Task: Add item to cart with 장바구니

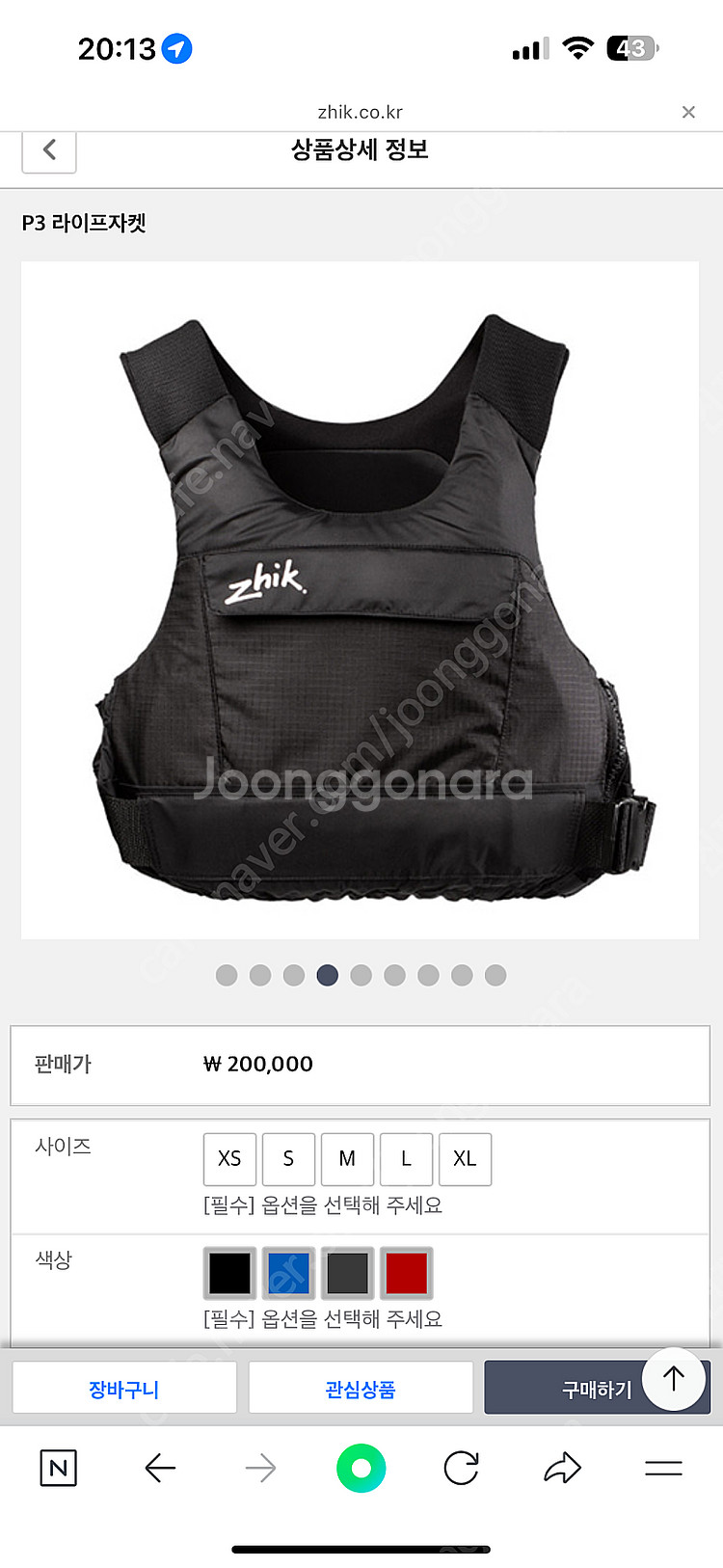Action: (124, 1389)
